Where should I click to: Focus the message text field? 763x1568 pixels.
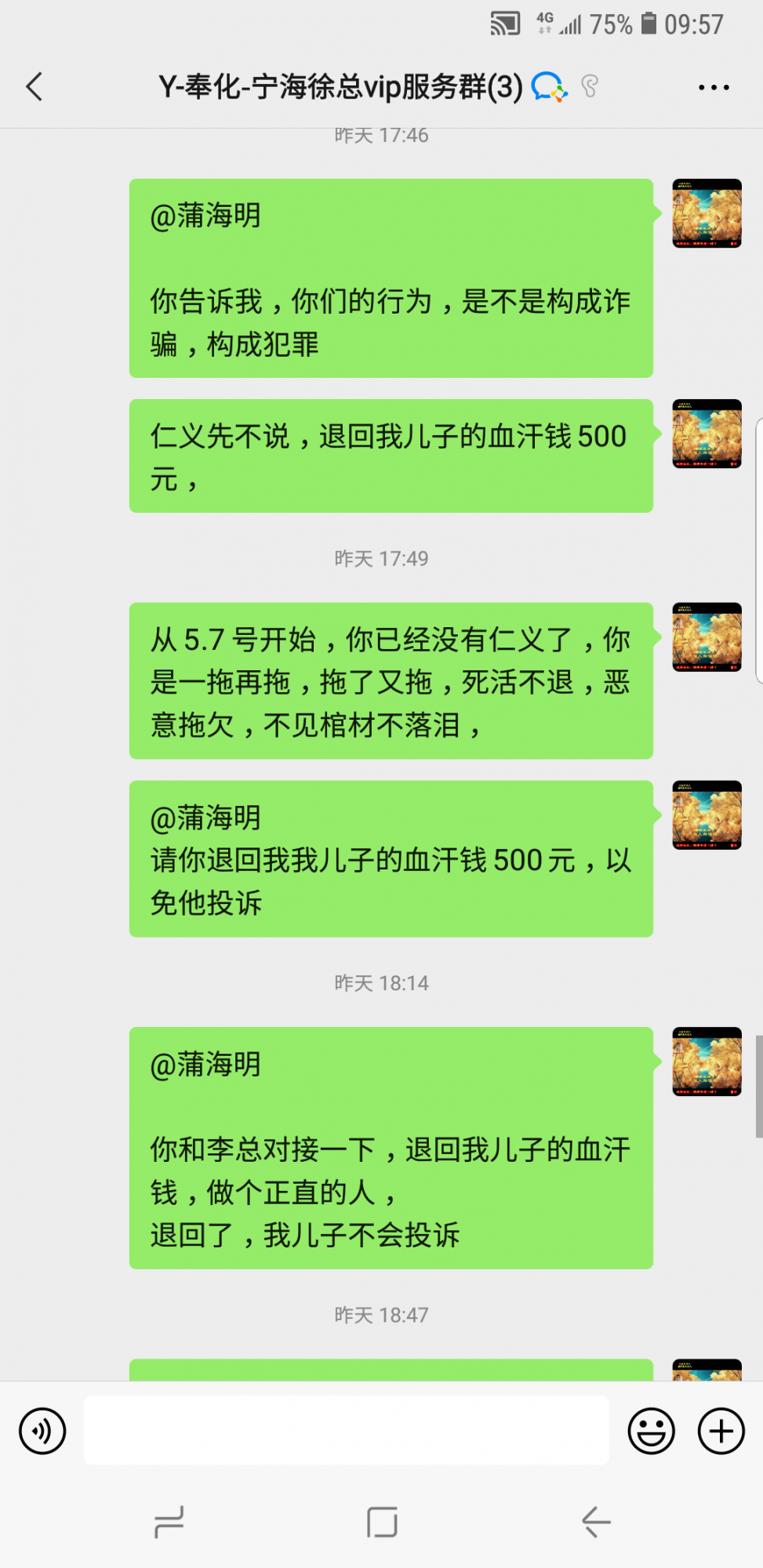click(346, 1430)
